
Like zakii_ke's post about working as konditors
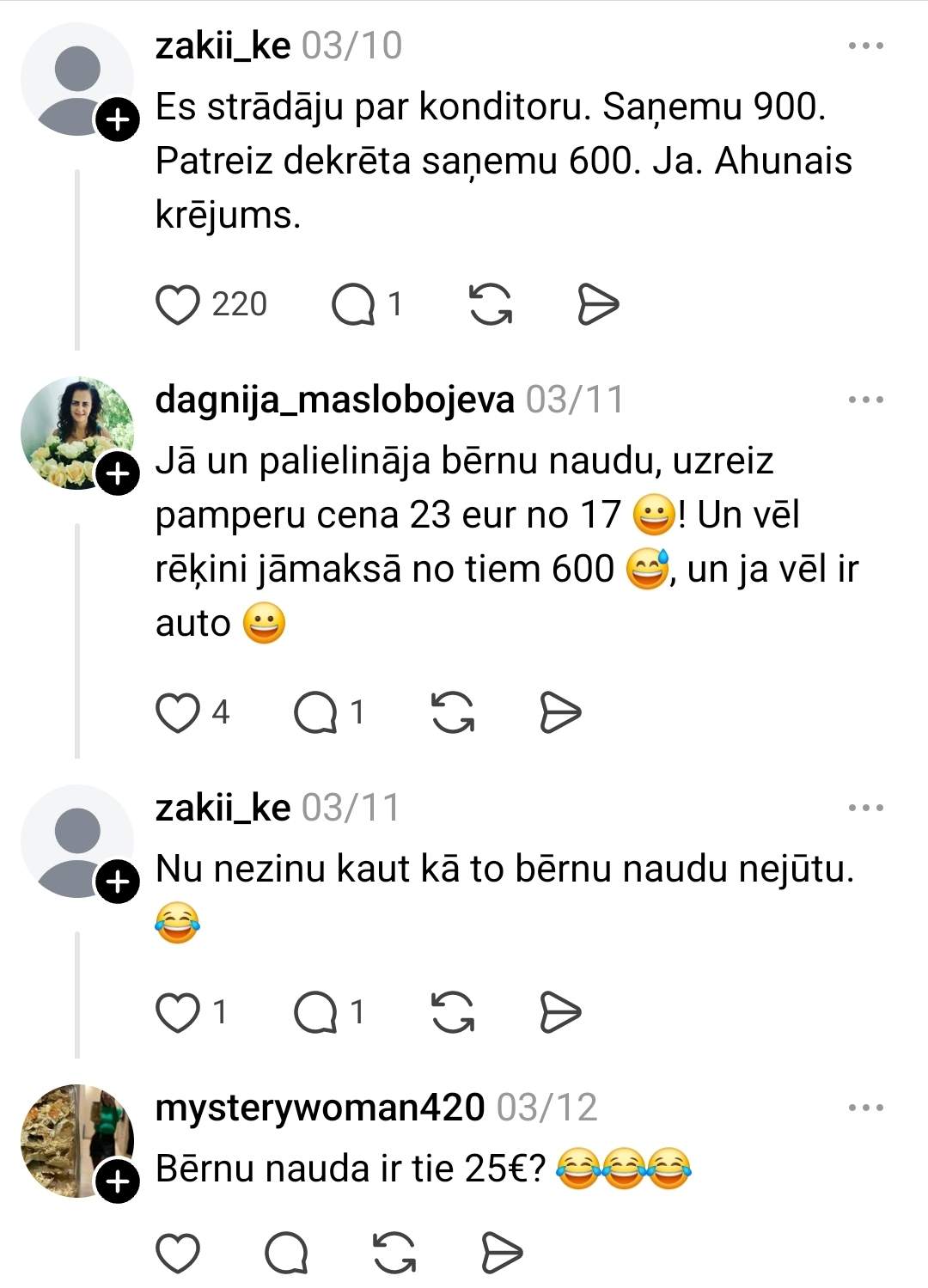point(178,305)
